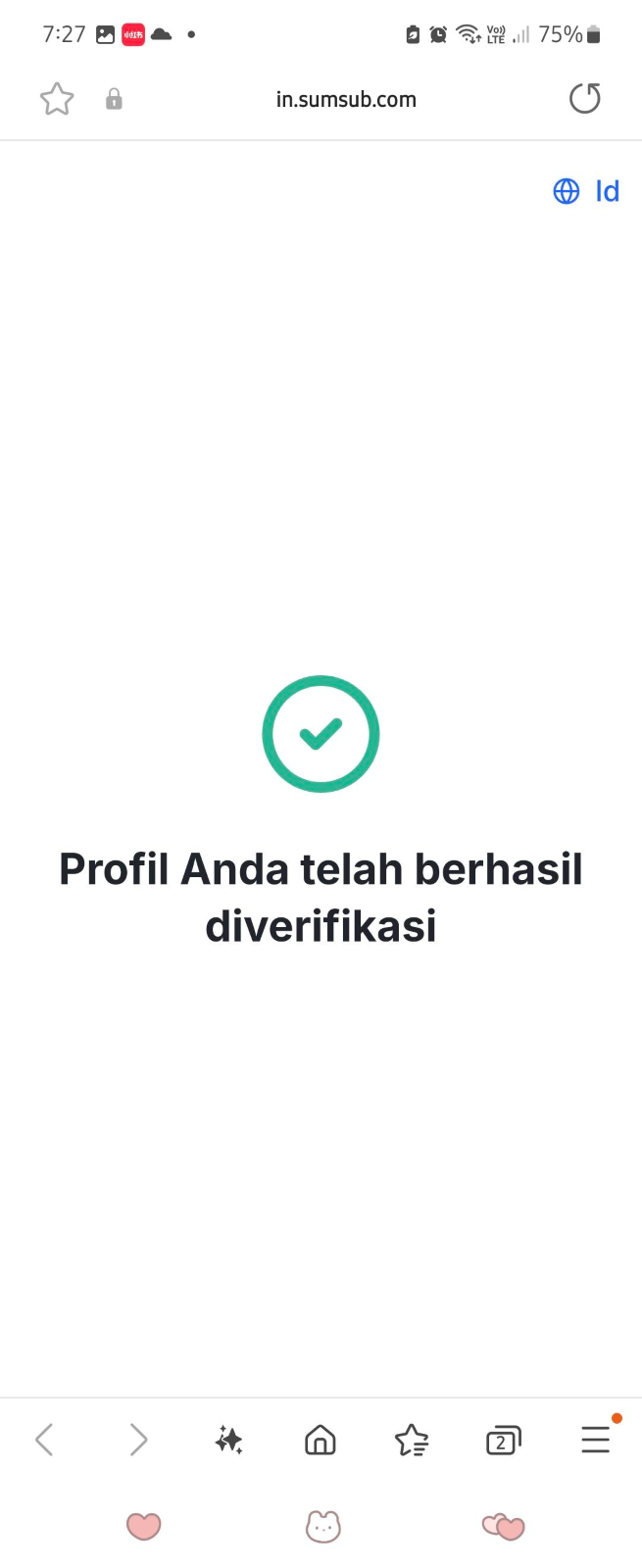Viewport: 642px width, 1568px height.
Task: Go back to the previous page
Action: tap(44, 1440)
